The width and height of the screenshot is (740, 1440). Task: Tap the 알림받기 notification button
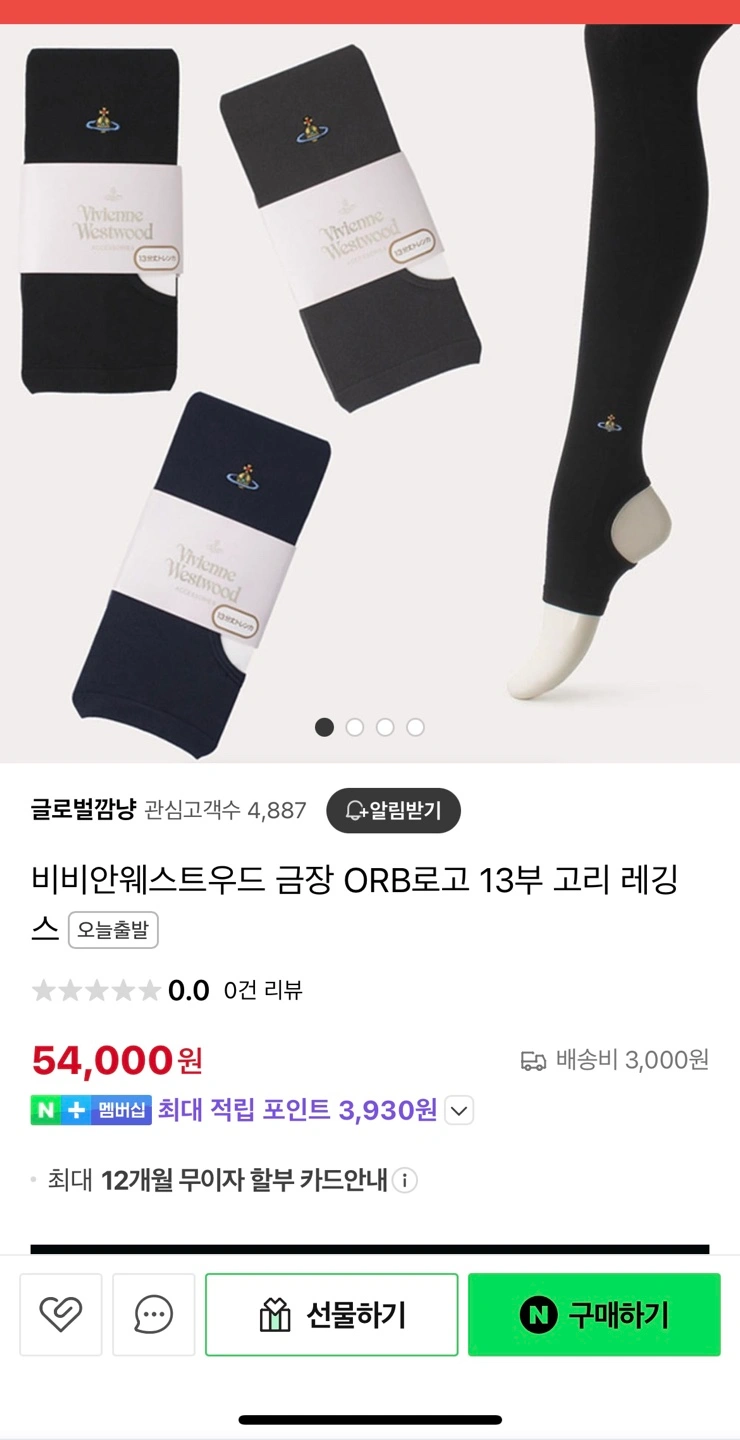[x=393, y=810]
